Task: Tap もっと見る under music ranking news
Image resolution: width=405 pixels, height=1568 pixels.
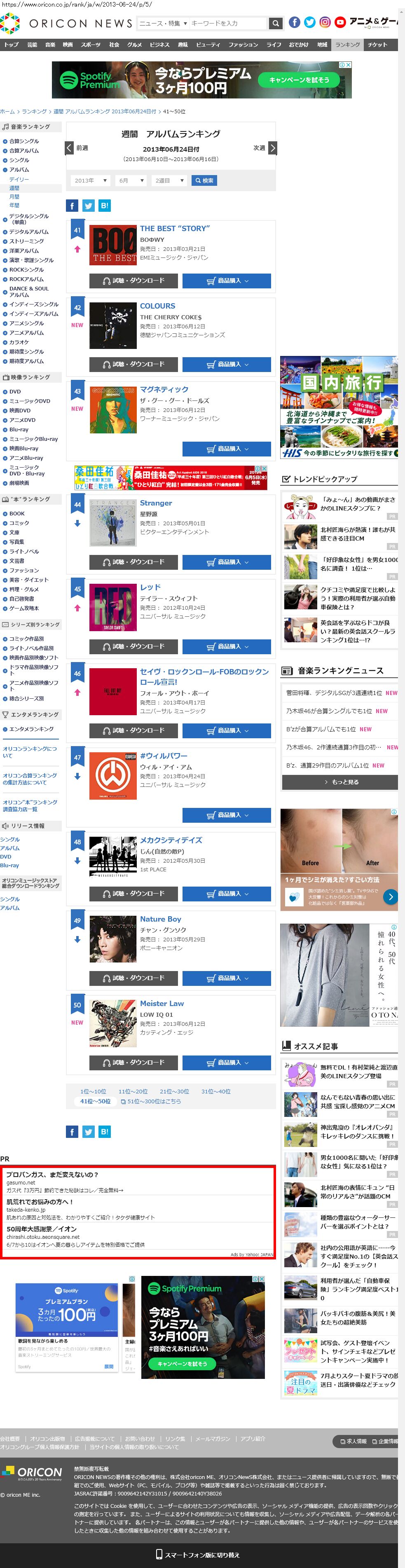Action: pyautogui.click(x=340, y=782)
